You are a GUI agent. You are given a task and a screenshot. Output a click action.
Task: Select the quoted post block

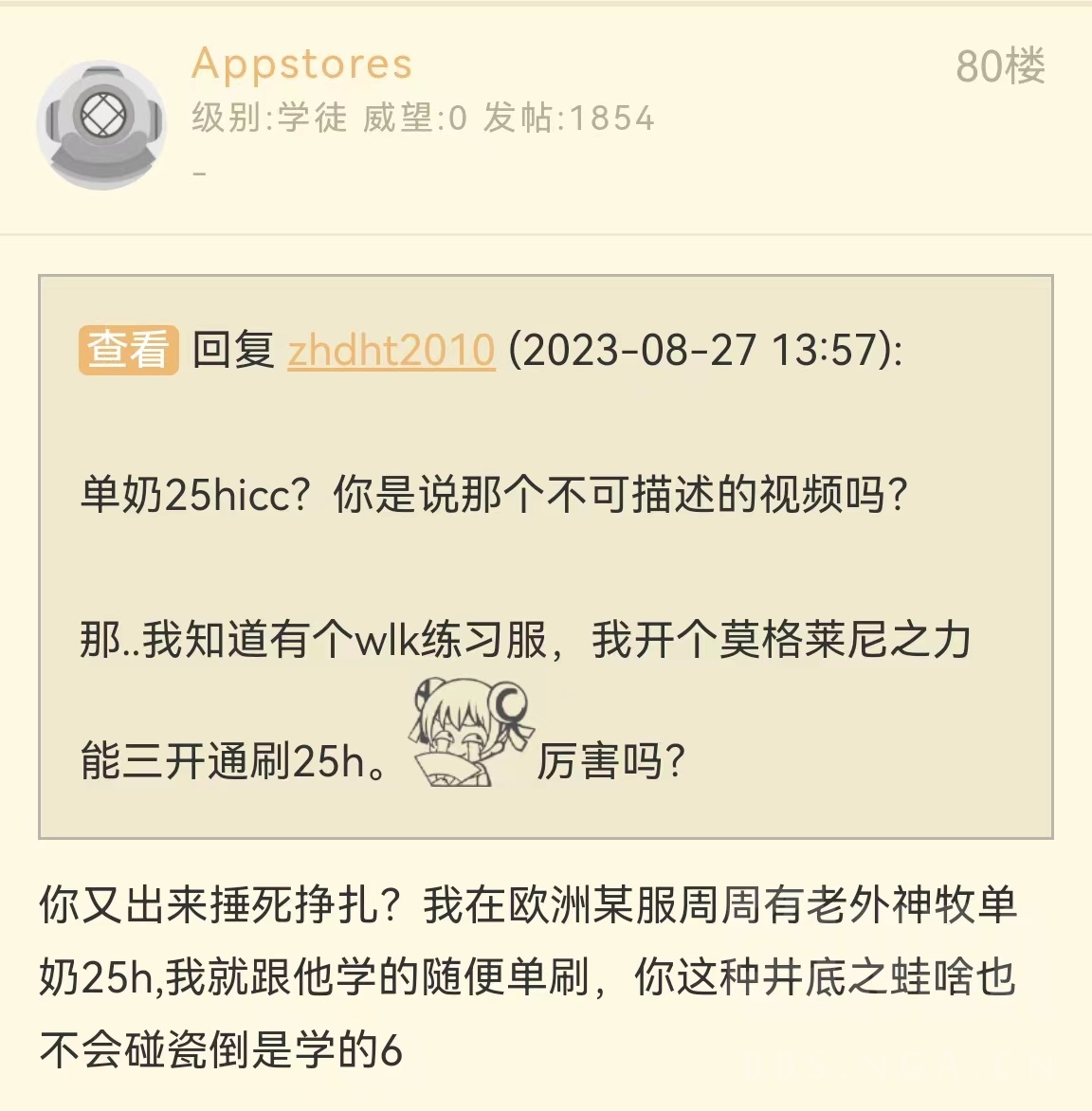[x=545, y=555]
